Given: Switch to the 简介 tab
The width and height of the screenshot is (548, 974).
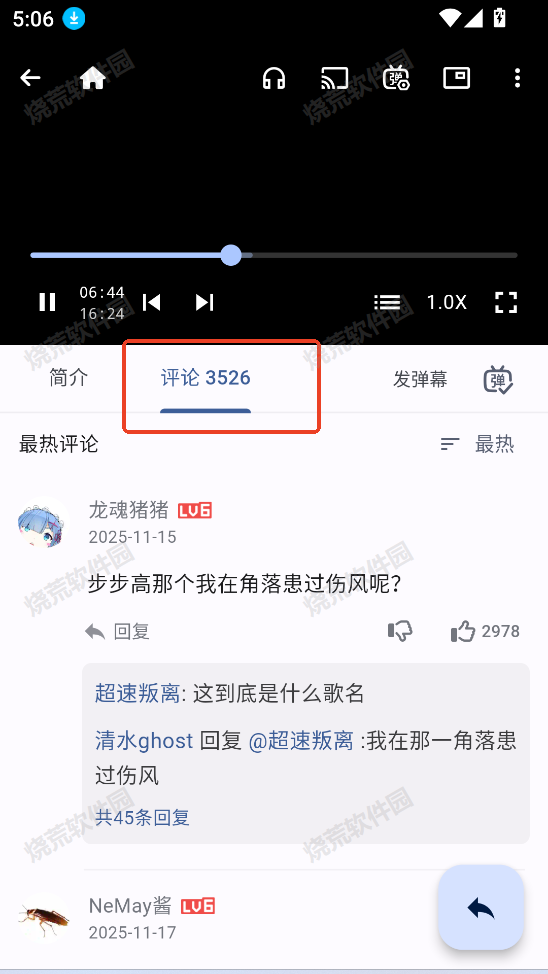Looking at the screenshot, I should (x=68, y=378).
